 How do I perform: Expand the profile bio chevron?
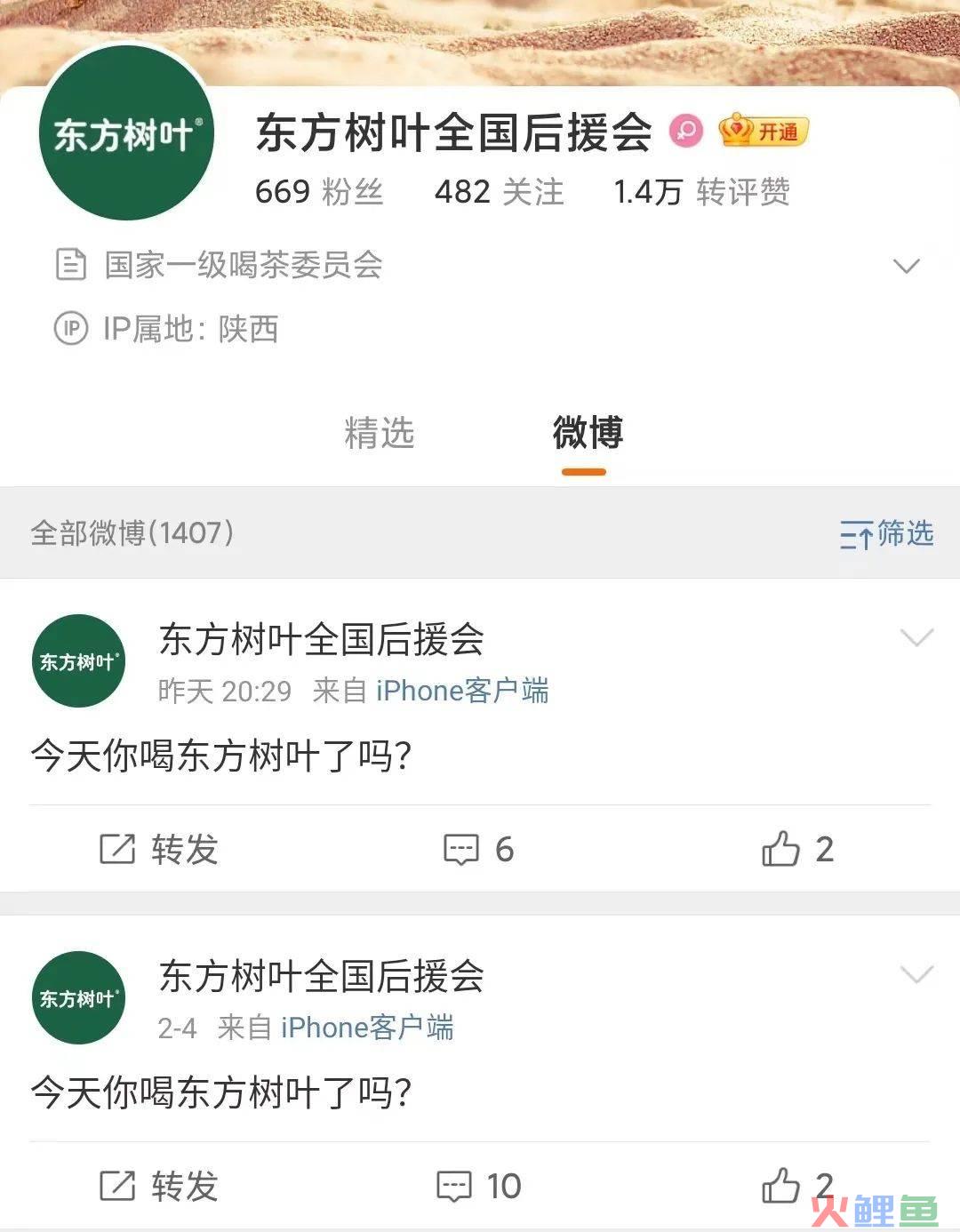[x=905, y=266]
